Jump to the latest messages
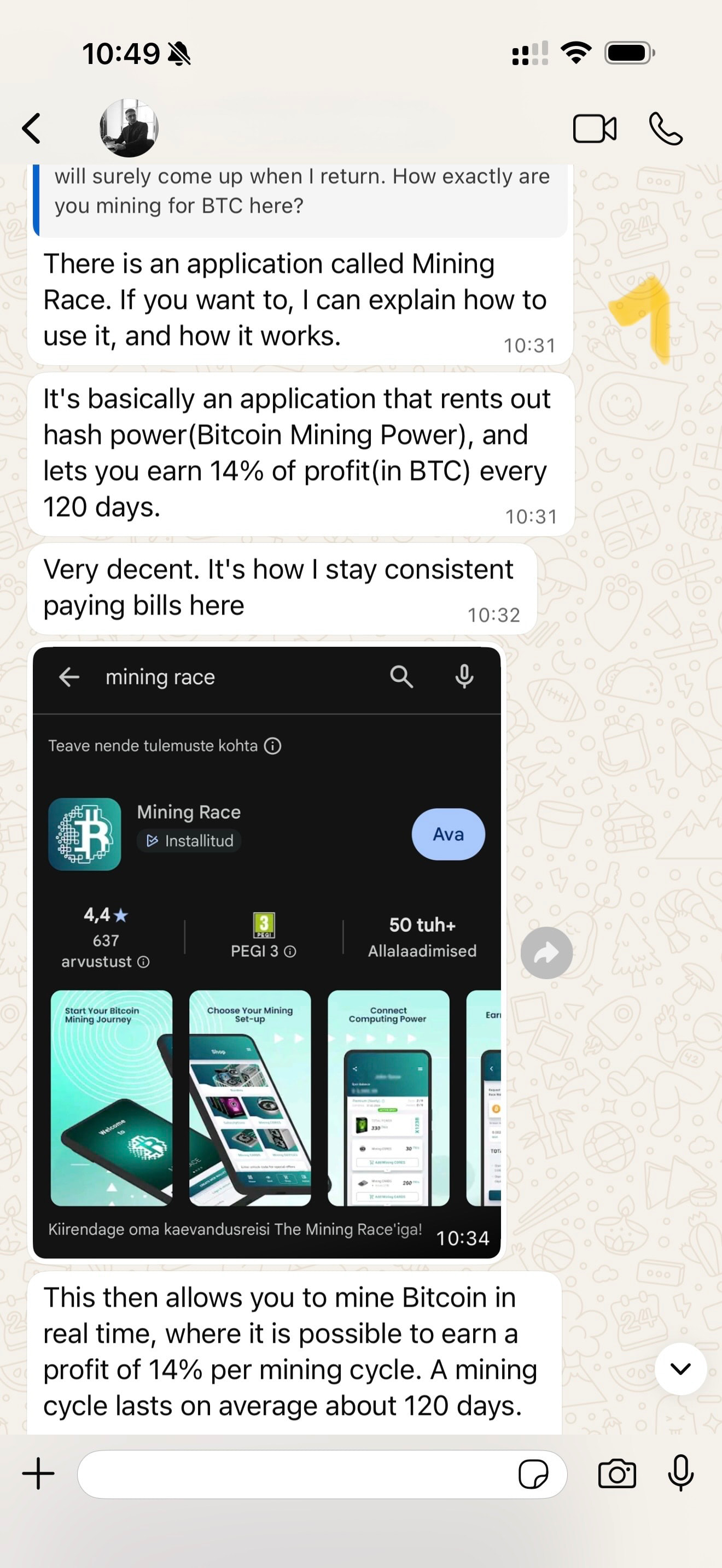722x1568 pixels. 680,1369
